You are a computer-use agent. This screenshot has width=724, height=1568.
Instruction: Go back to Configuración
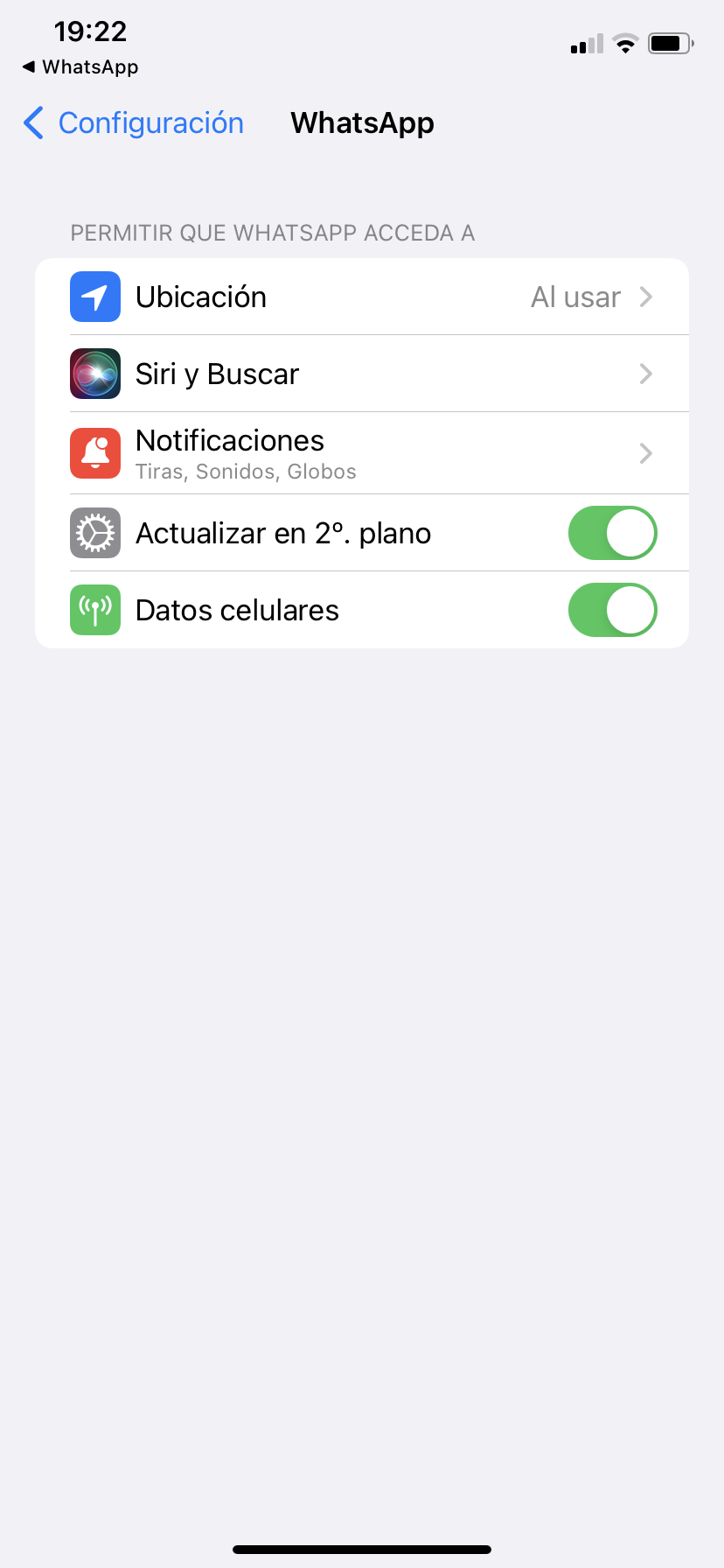coord(134,123)
